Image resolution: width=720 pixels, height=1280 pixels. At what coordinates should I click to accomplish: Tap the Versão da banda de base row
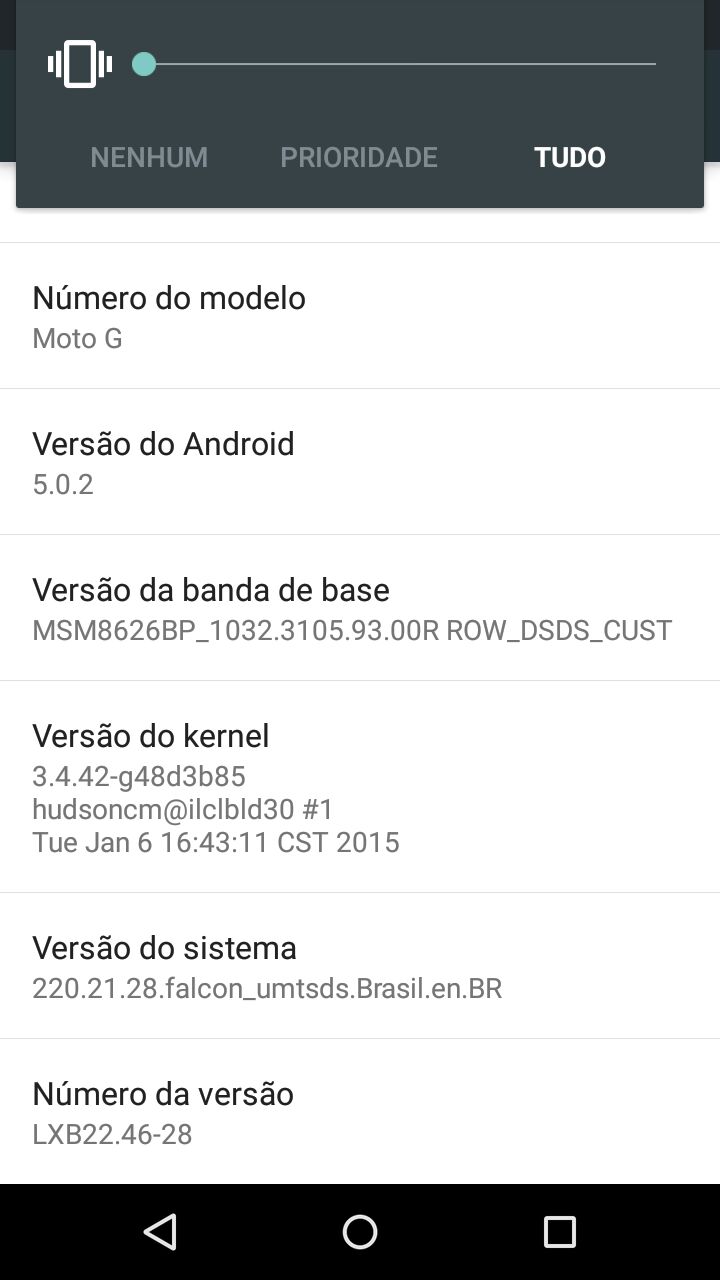coord(360,608)
